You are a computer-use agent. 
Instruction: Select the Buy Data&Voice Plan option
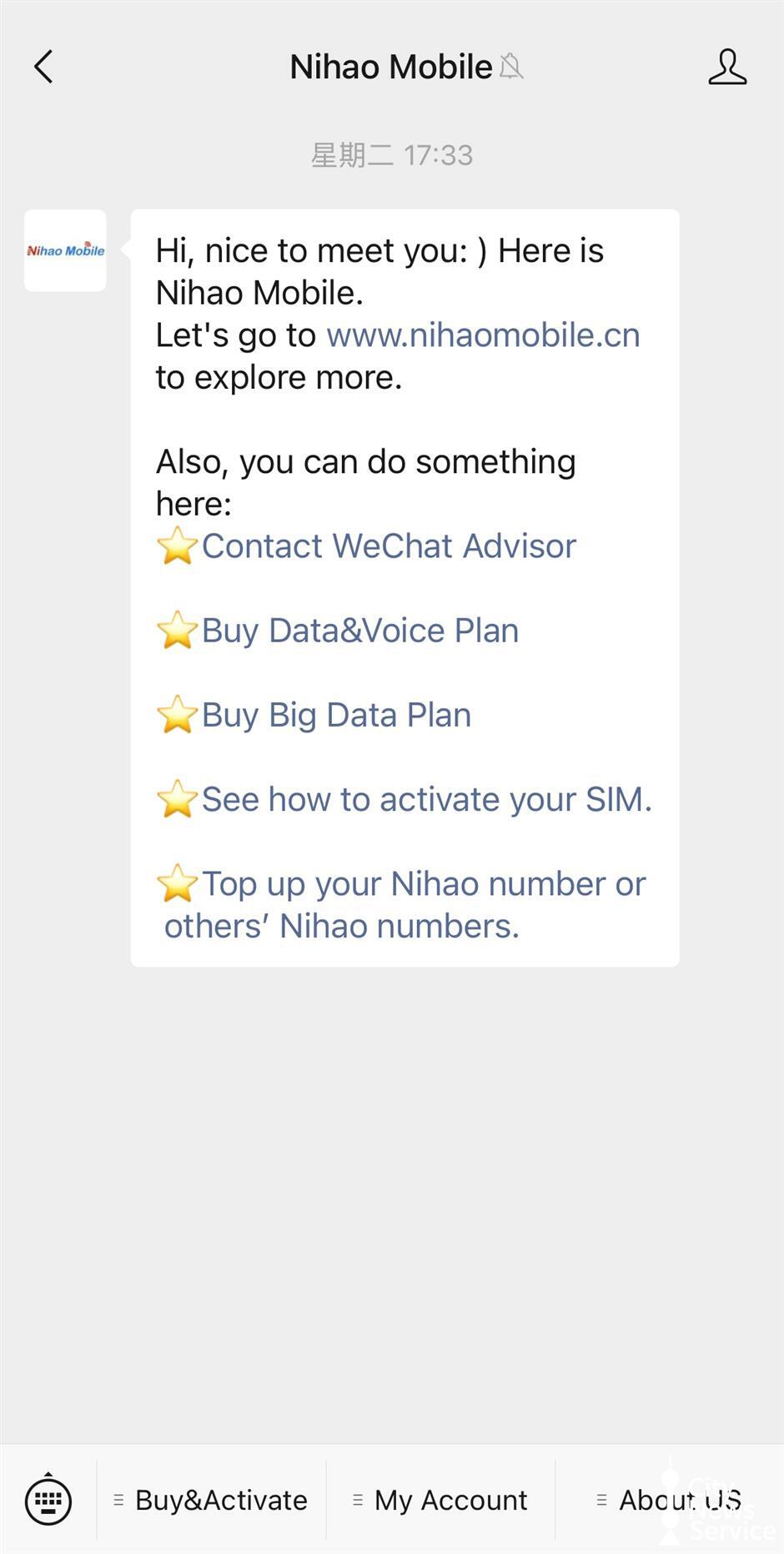[360, 631]
